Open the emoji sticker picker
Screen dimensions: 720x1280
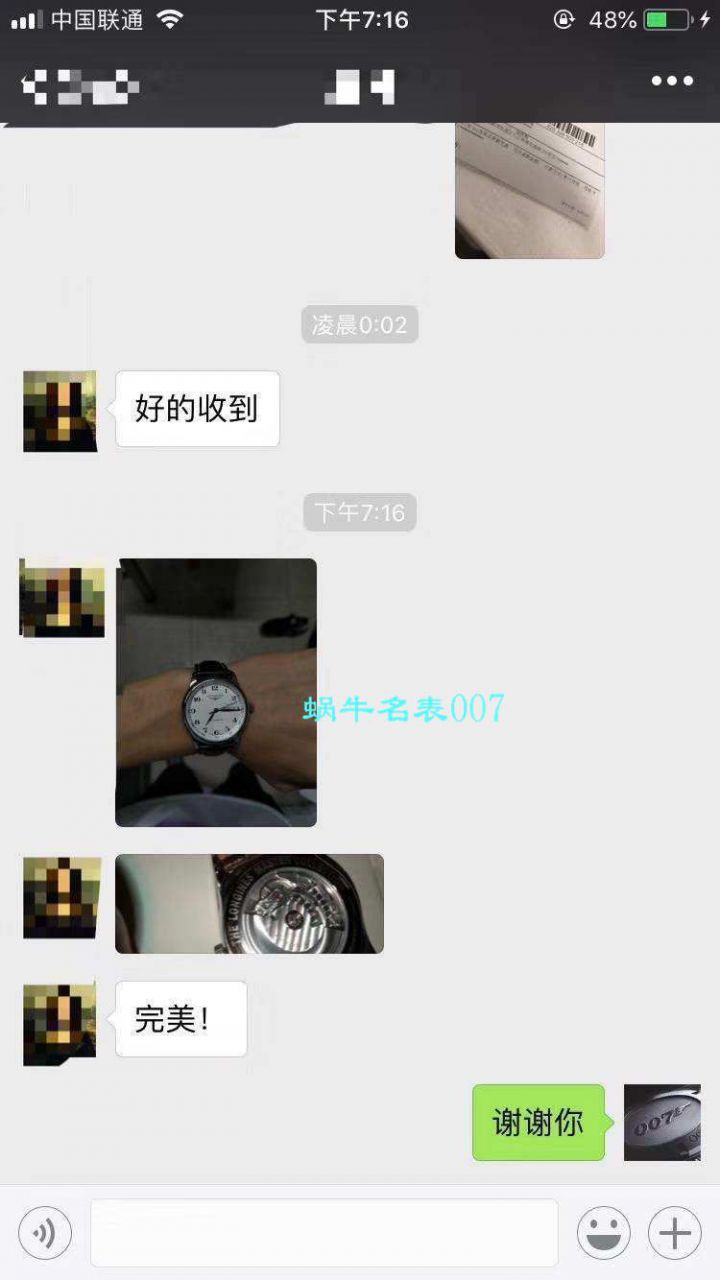click(x=603, y=1233)
